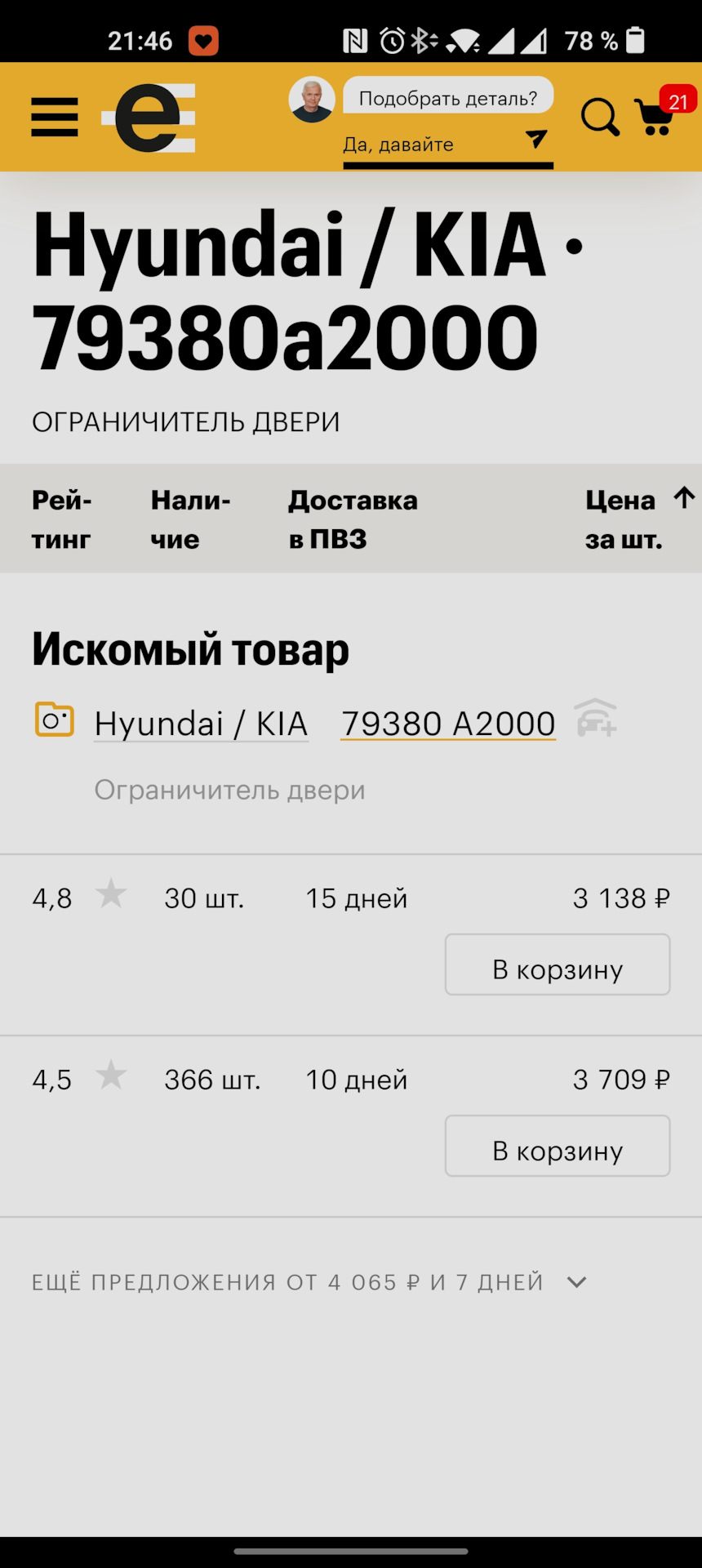Open part number 79380 A2000 link
Viewport: 702px width, 1568px height.
coord(448,724)
